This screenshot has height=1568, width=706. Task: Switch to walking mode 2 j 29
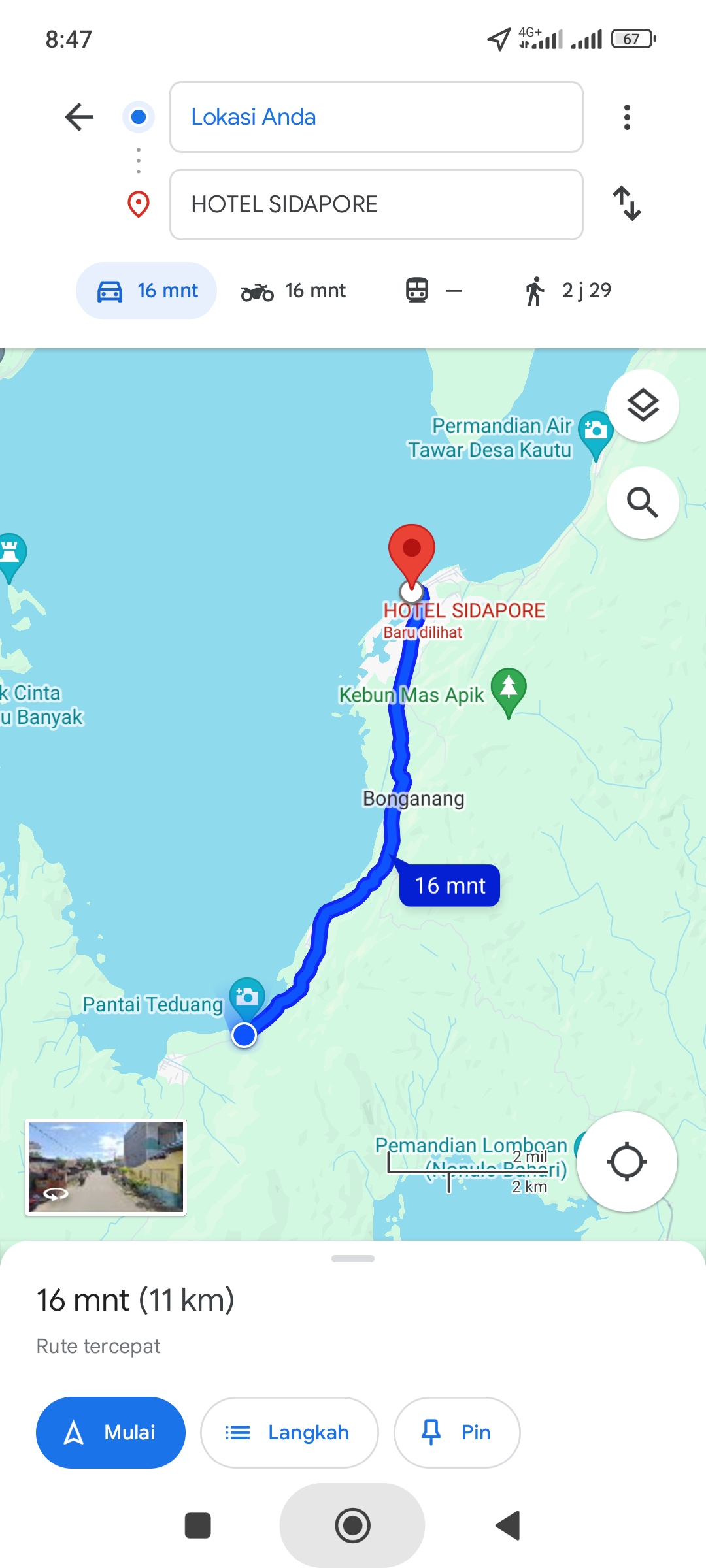[x=567, y=291]
